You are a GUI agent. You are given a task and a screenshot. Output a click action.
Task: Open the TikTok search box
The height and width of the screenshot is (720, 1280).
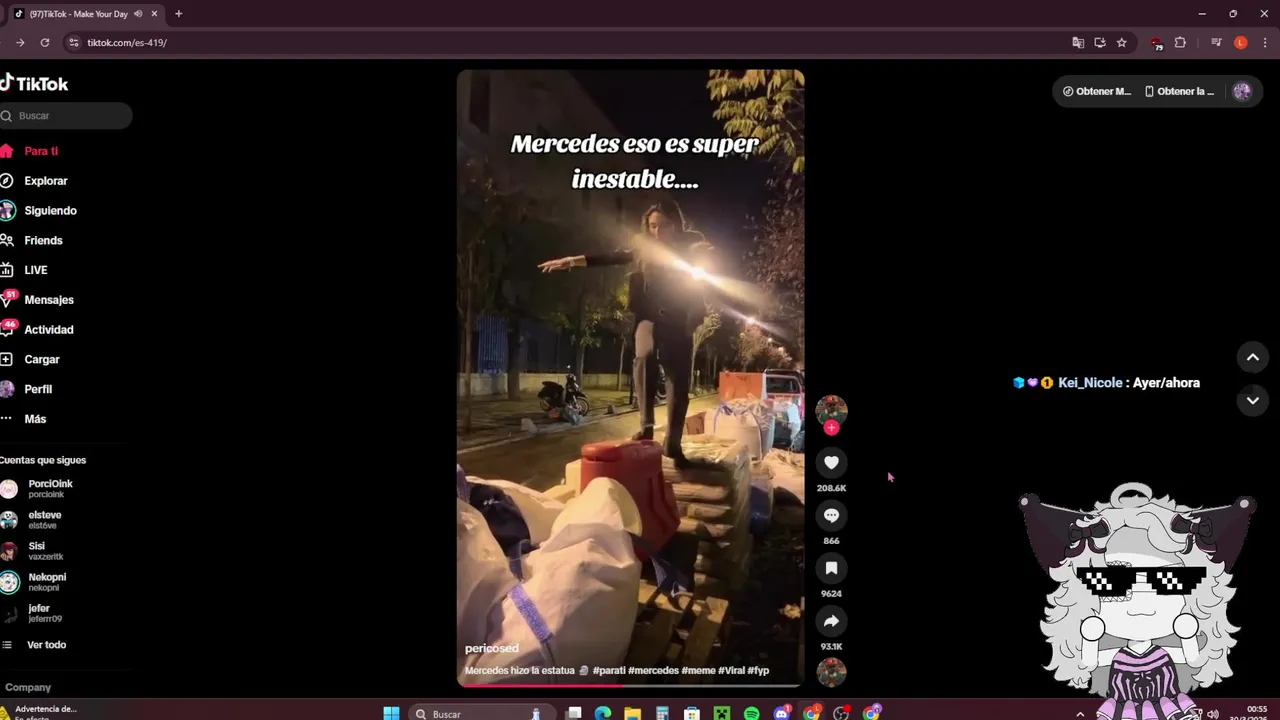coord(66,116)
